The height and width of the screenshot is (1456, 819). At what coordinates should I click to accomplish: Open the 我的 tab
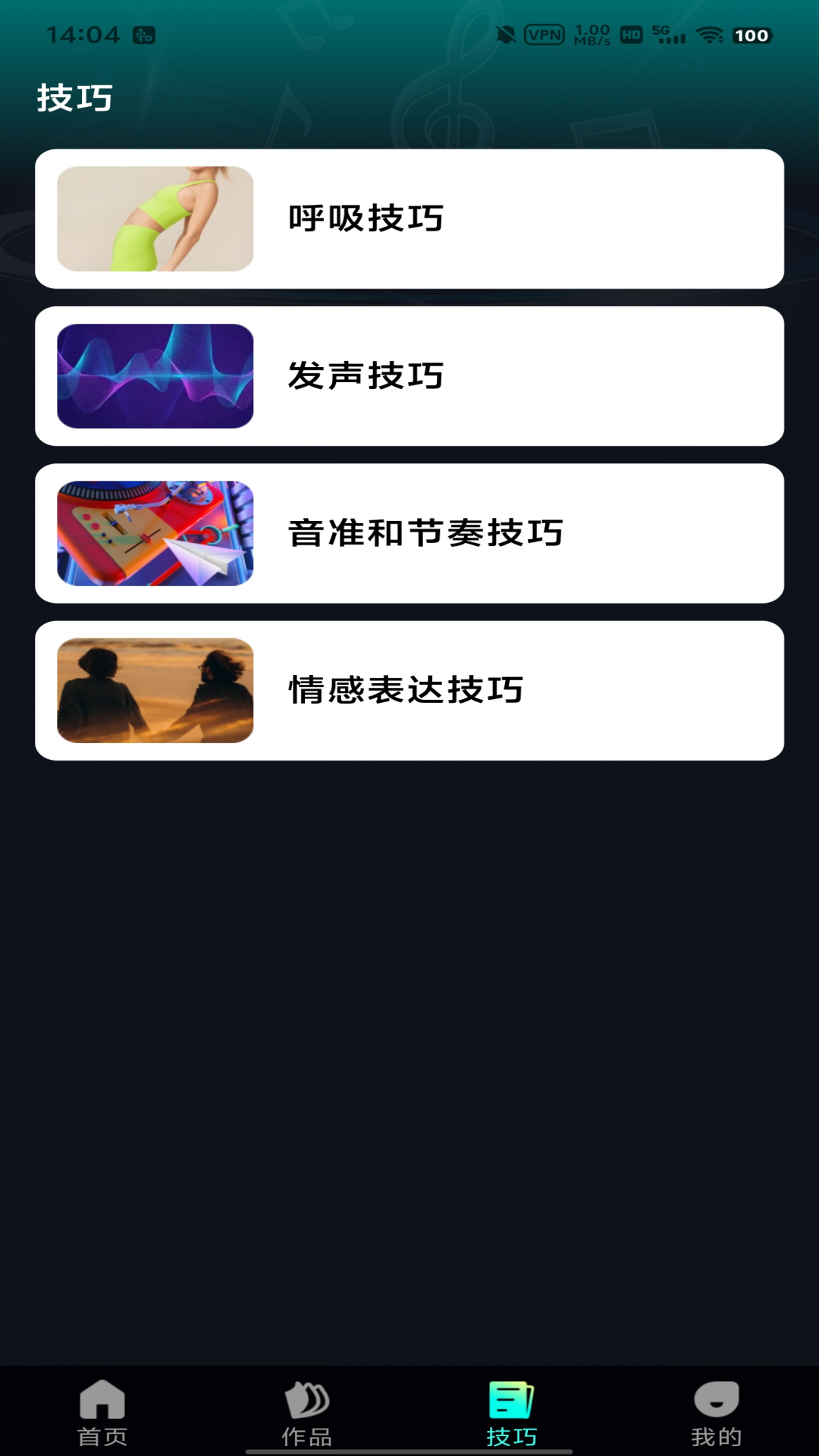[x=717, y=1413]
